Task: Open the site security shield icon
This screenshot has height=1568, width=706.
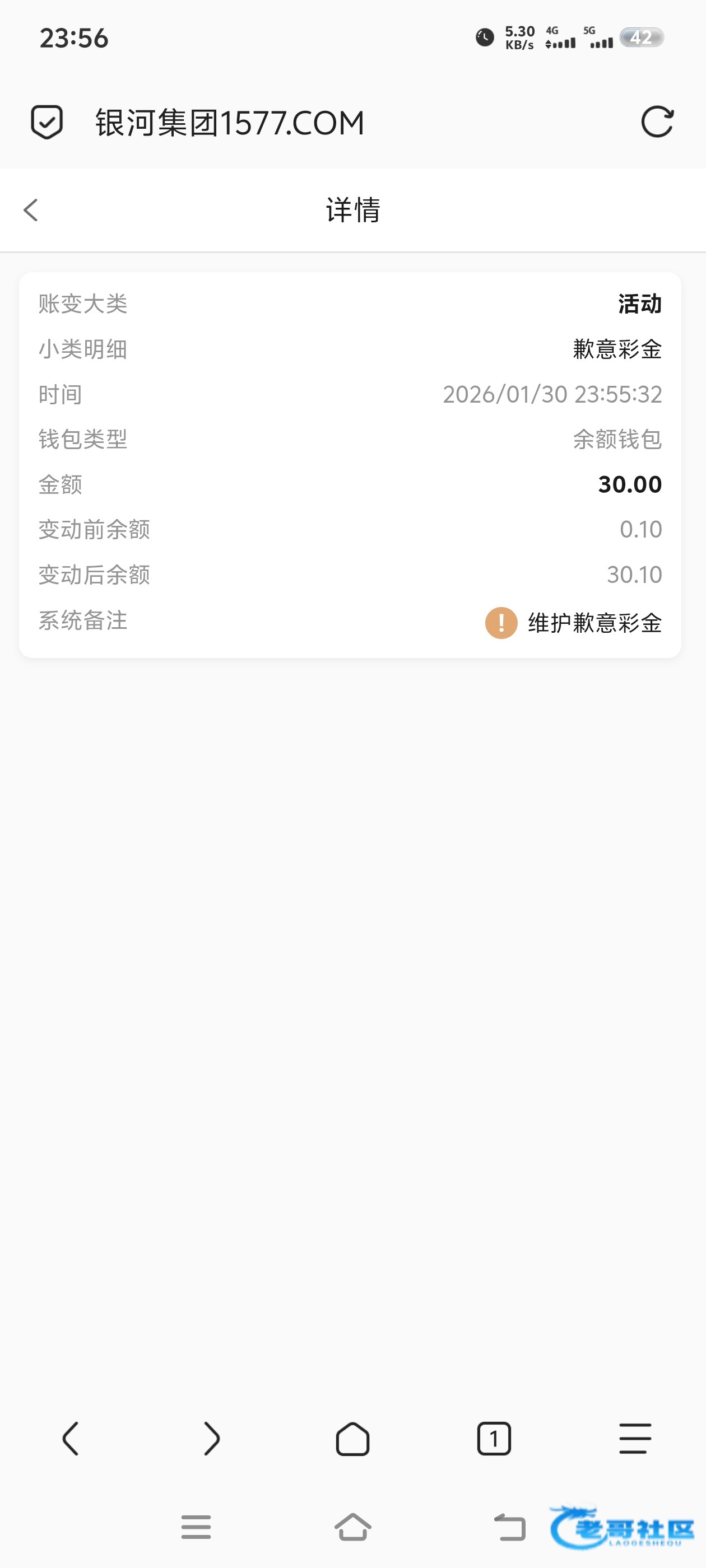Action: [47, 122]
